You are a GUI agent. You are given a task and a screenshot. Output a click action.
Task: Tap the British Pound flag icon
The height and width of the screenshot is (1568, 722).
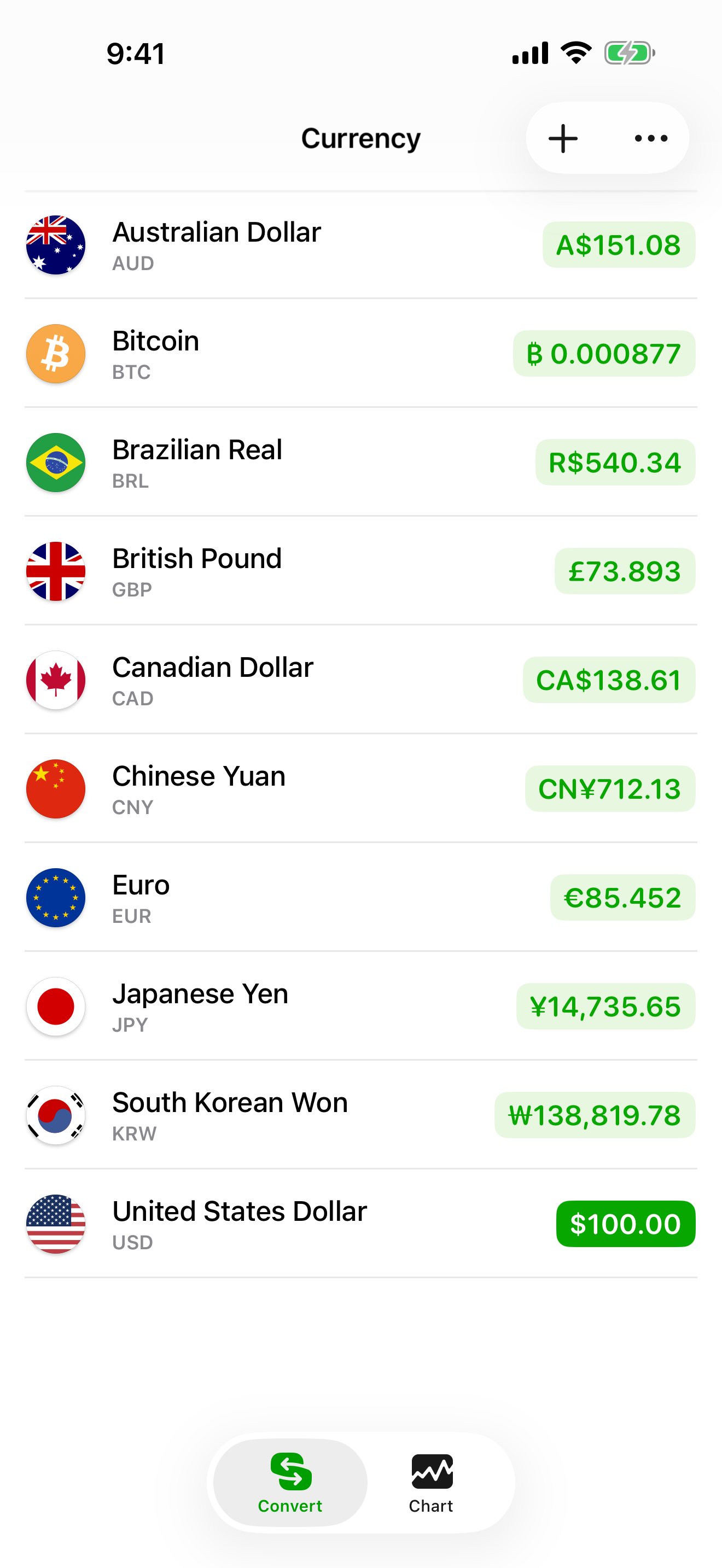click(x=55, y=571)
